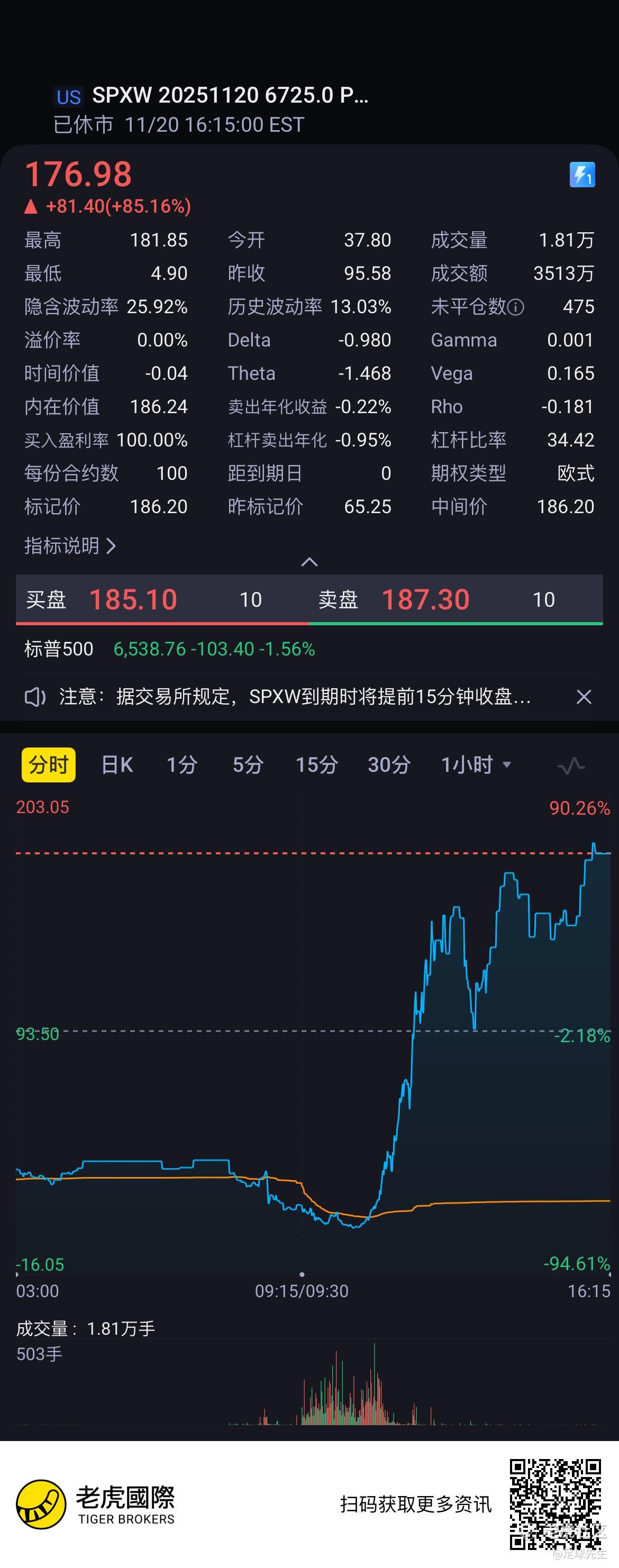619x1568 pixels.
Task: Open 指标说明 indicator explanations
Action: (69, 545)
